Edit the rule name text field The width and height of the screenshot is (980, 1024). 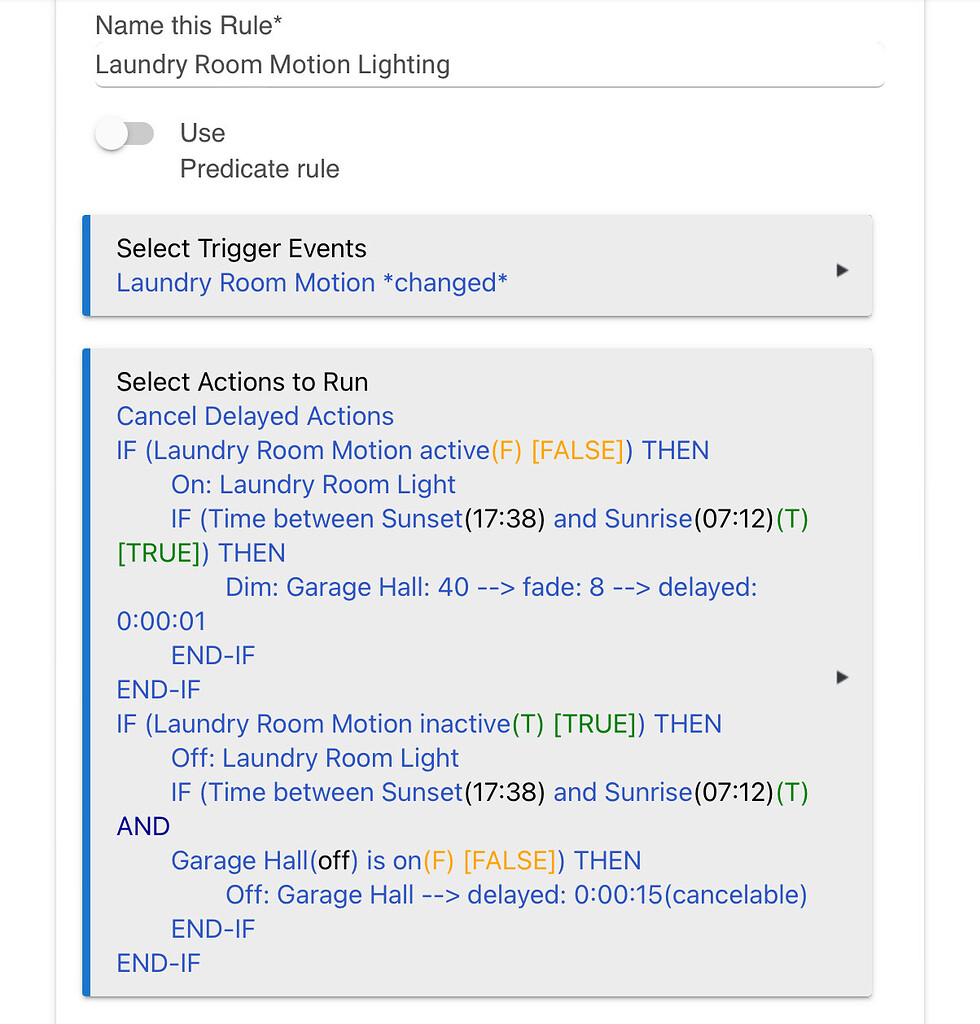click(488, 65)
